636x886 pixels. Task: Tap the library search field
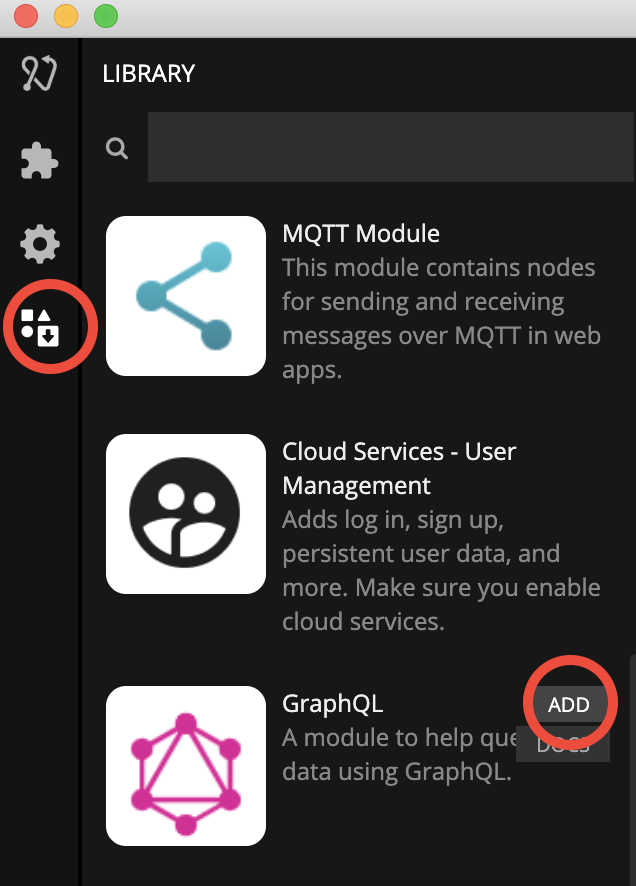coord(390,148)
